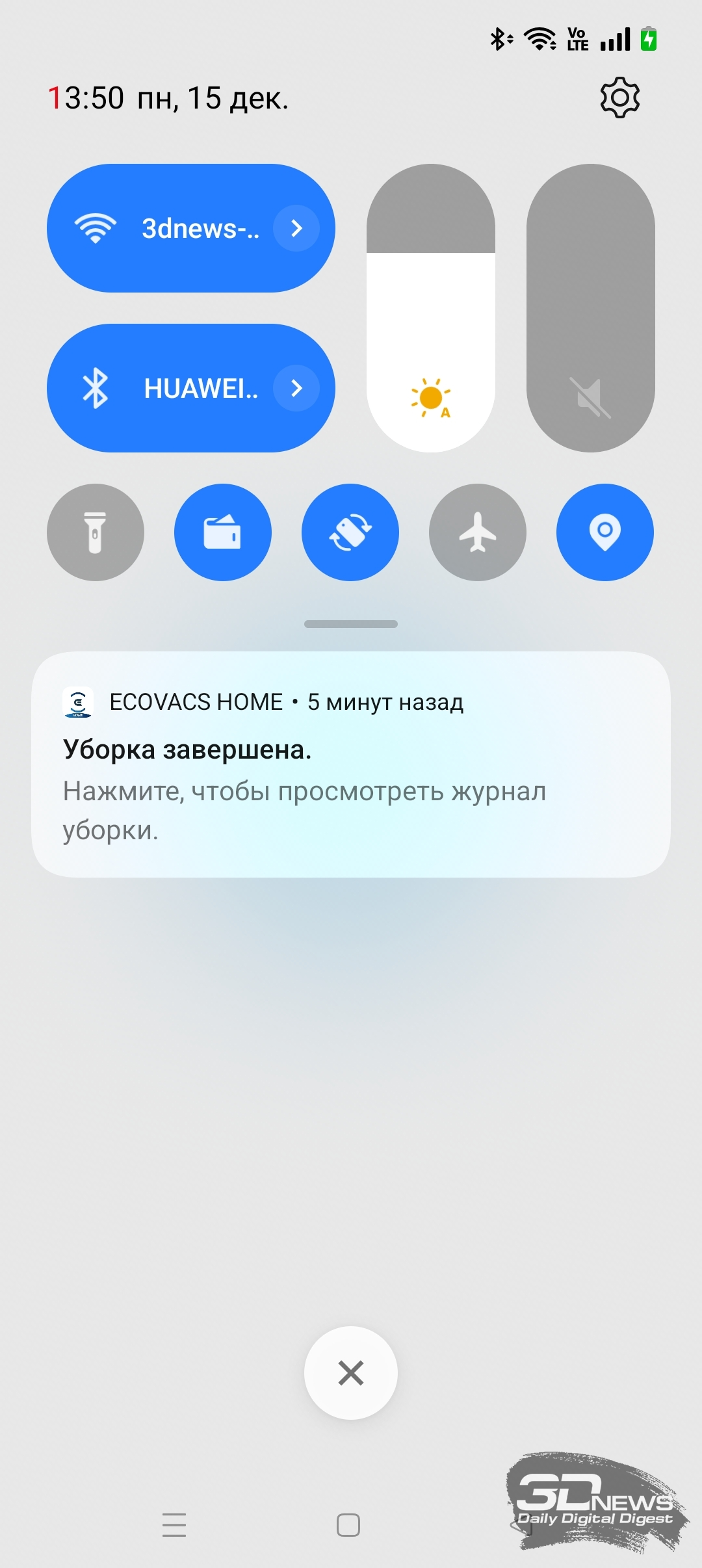Open settings via the gear icon
702x1568 pixels.
pos(619,98)
